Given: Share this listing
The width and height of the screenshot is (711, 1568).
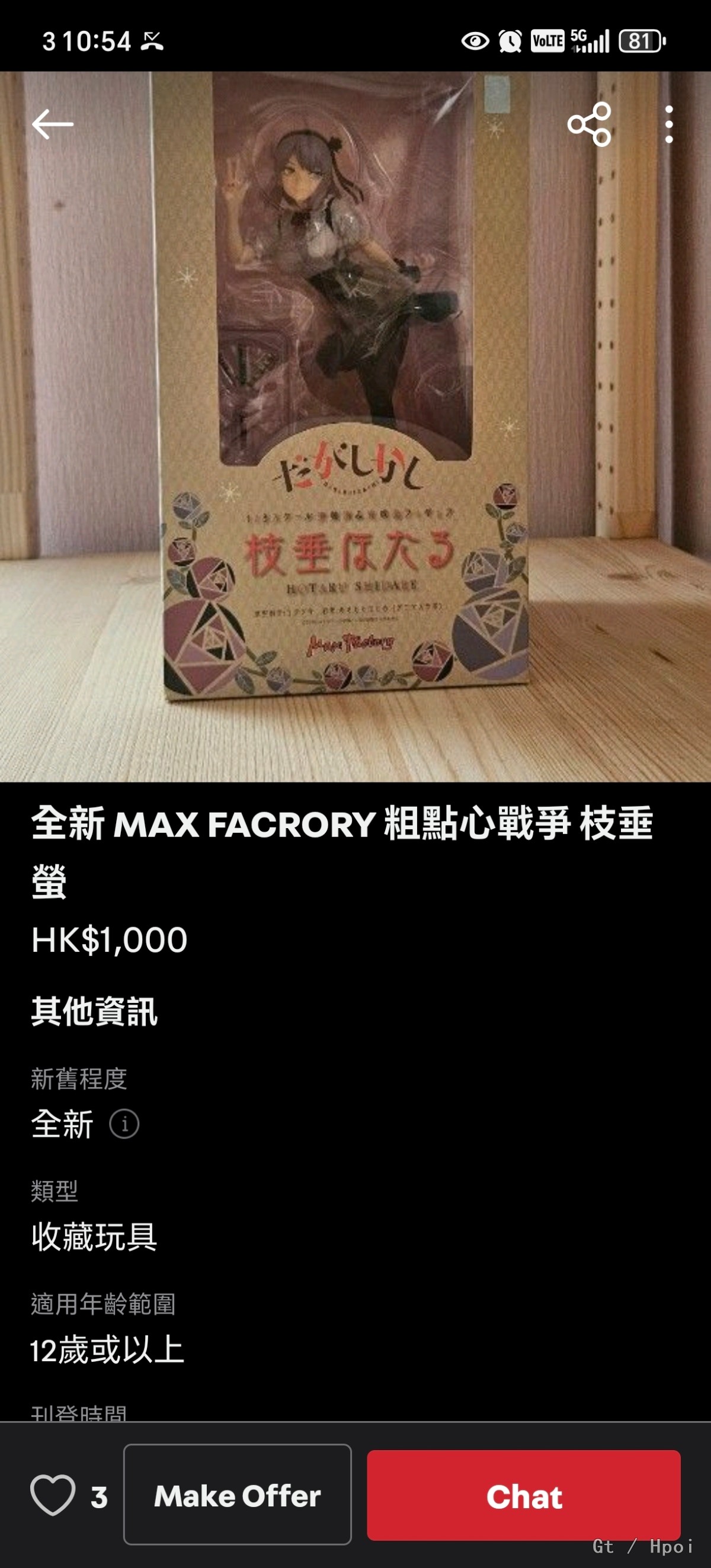Looking at the screenshot, I should [x=590, y=124].
